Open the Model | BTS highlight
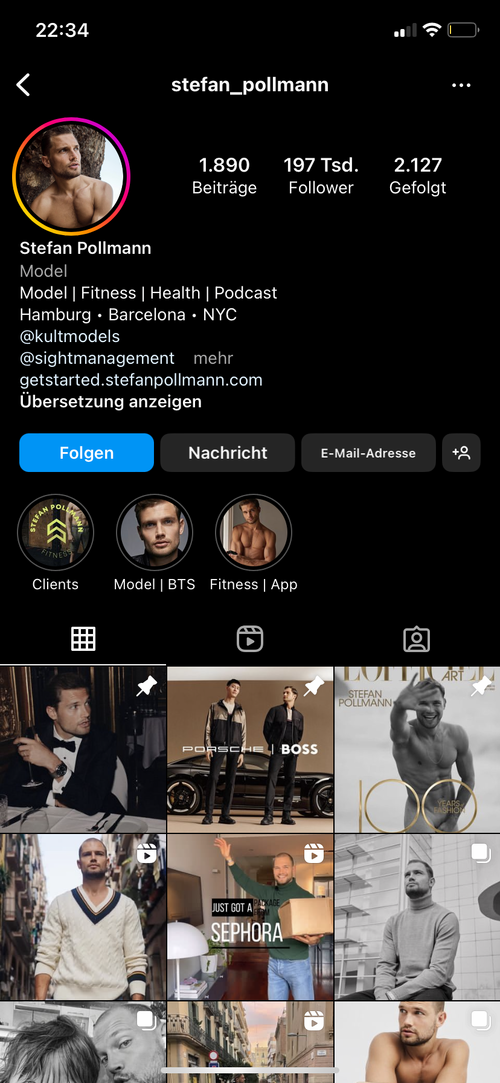The height and width of the screenshot is (1083, 500). pyautogui.click(x=155, y=532)
